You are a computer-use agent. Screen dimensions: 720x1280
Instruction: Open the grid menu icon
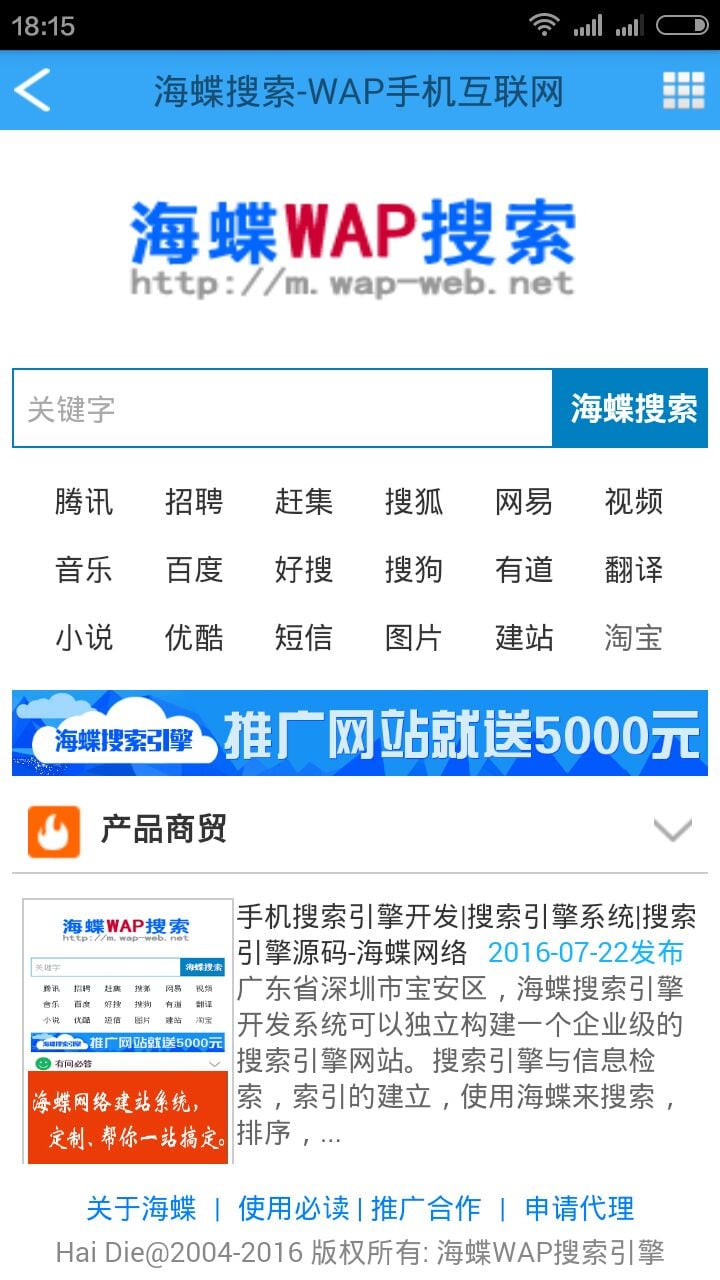[x=684, y=91]
